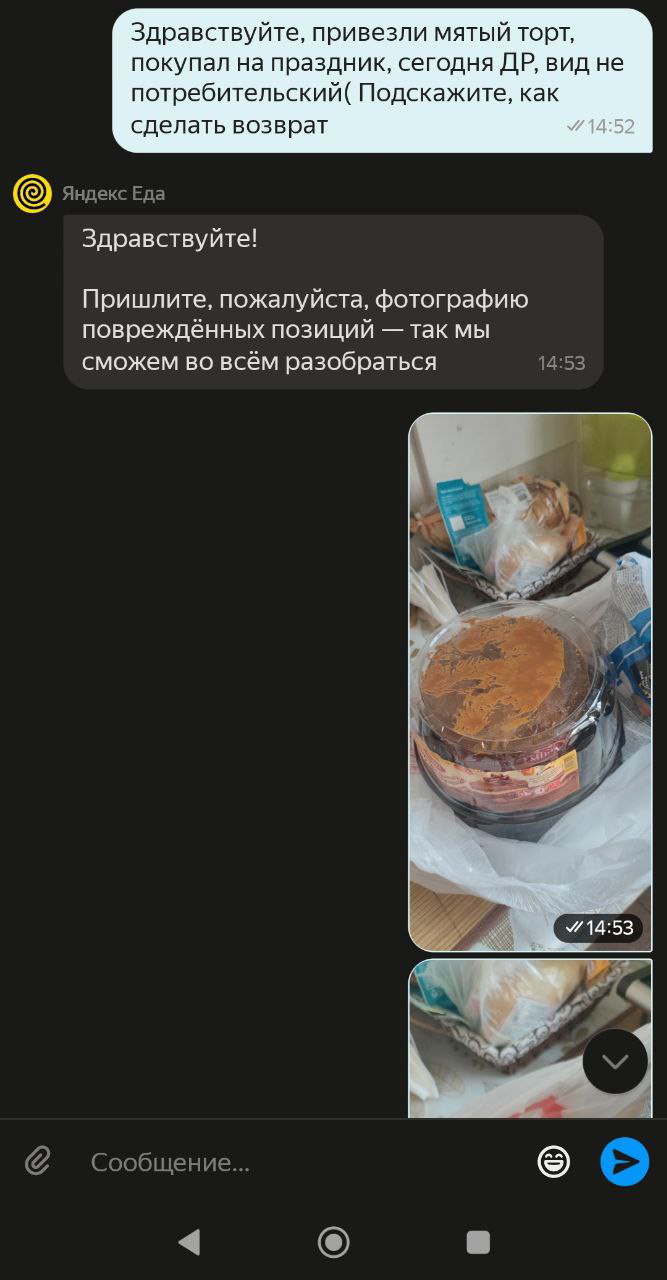Go back with the system back button
Image resolution: width=667 pixels, height=1280 pixels.
click(x=189, y=1242)
